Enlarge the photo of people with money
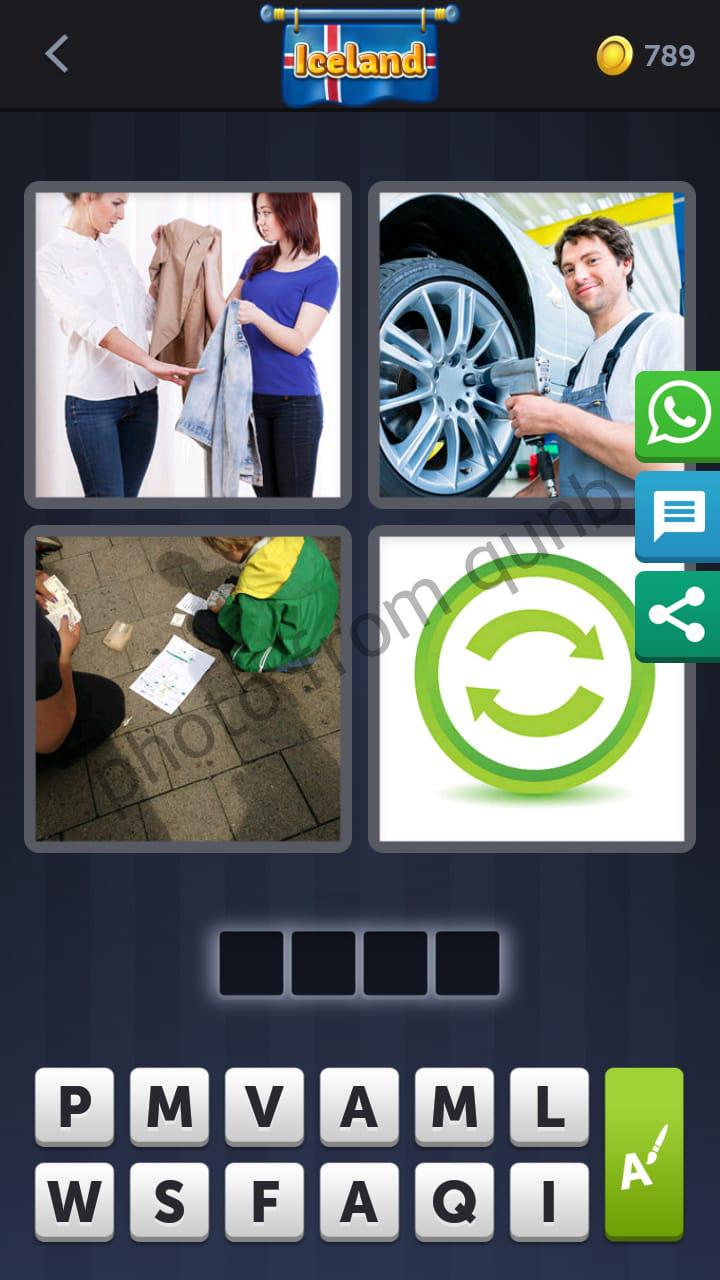The height and width of the screenshot is (1280, 720). (188, 689)
